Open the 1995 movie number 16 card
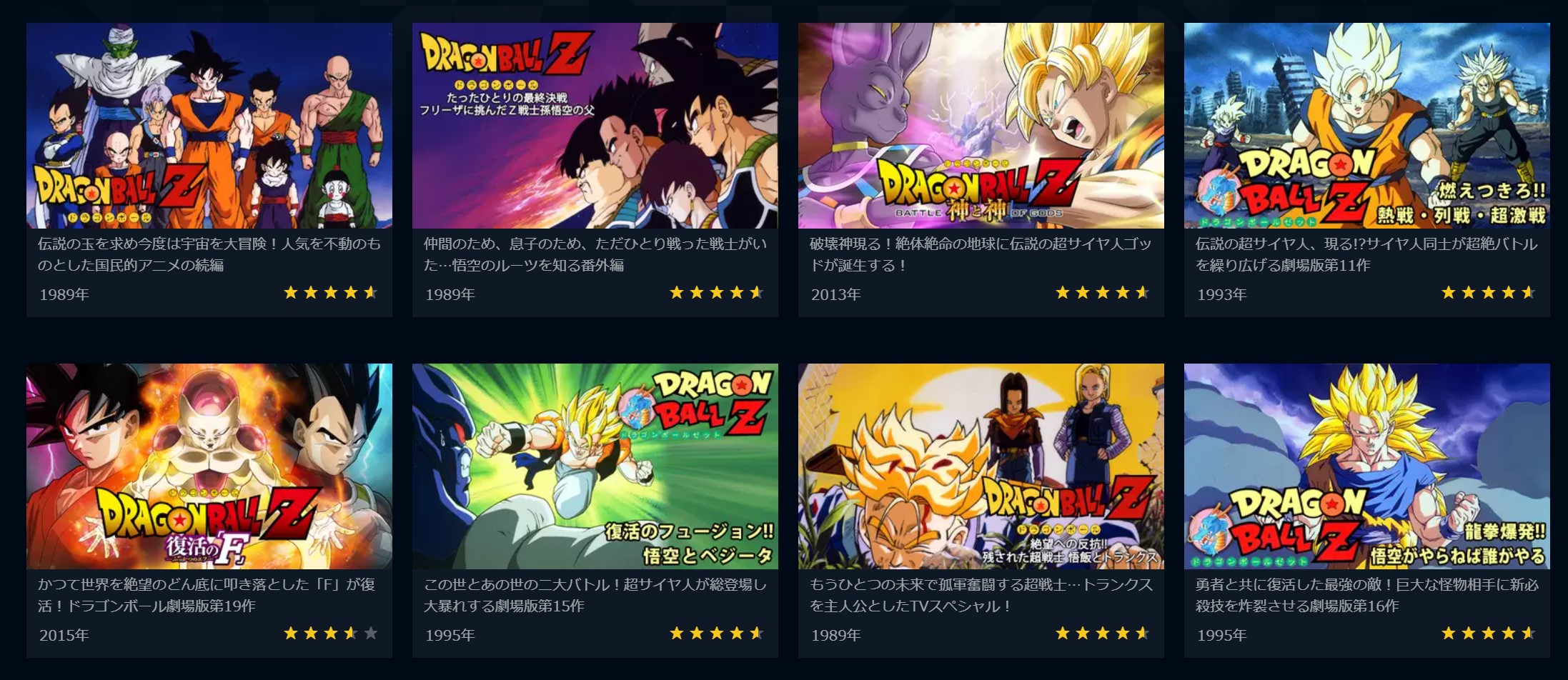 click(x=1366, y=466)
